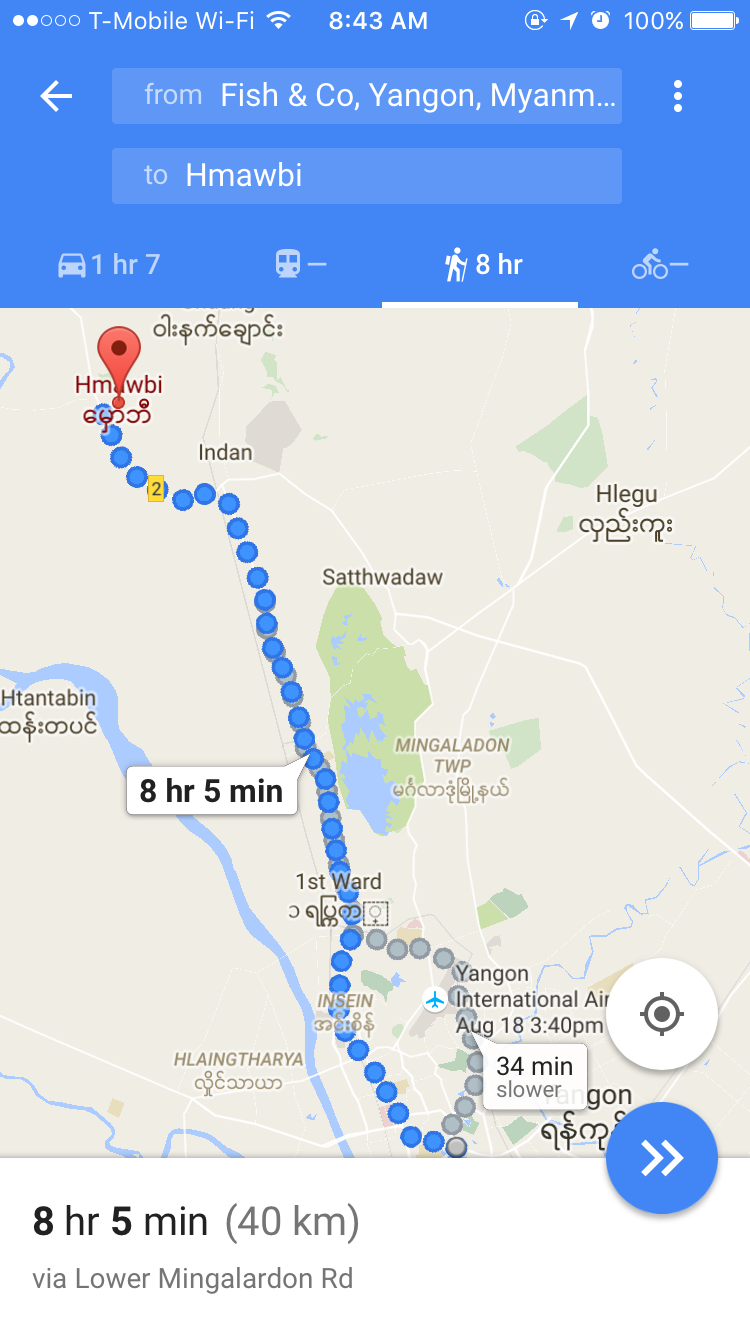Switch to cycling directions tab
The height and width of the screenshot is (1334, 750).
pos(660,265)
